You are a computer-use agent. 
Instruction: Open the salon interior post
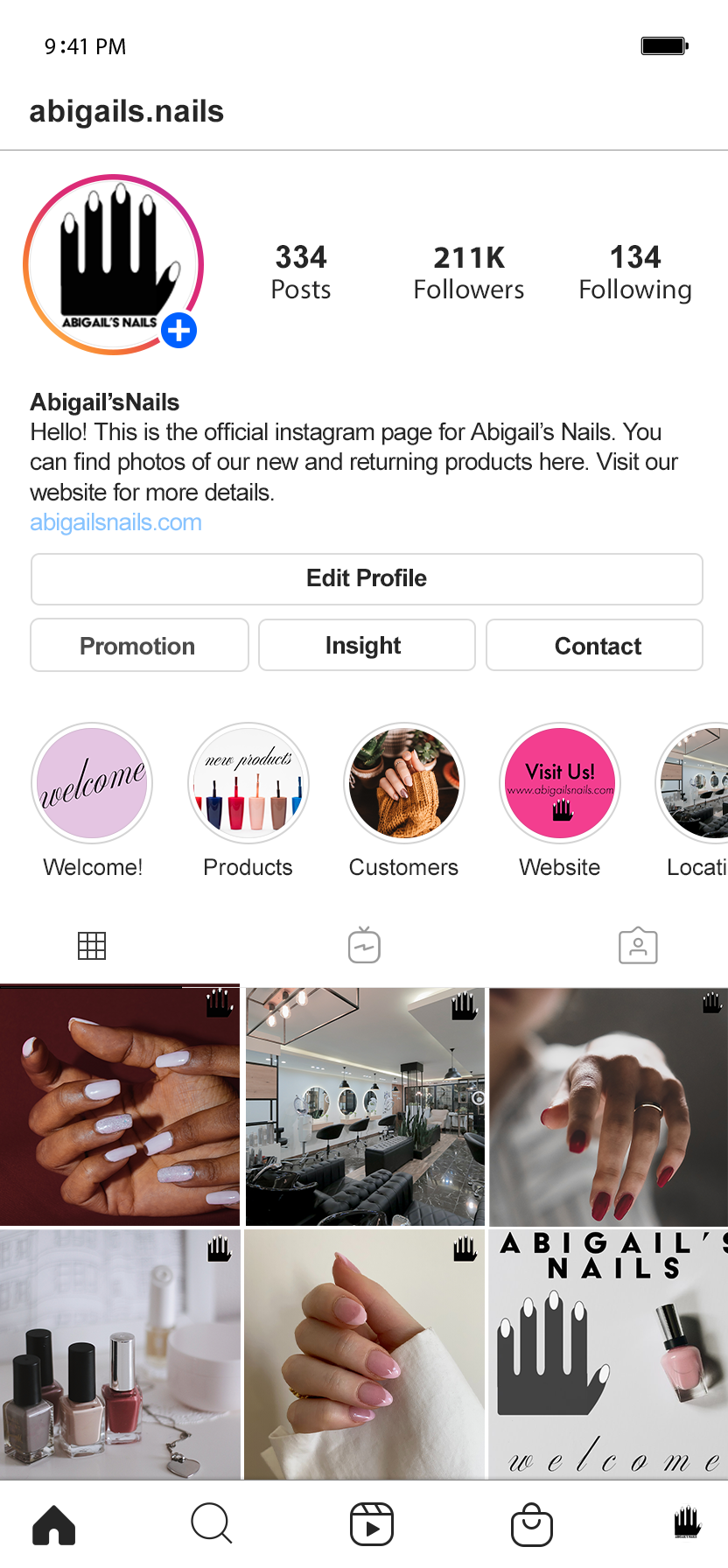click(x=365, y=1107)
